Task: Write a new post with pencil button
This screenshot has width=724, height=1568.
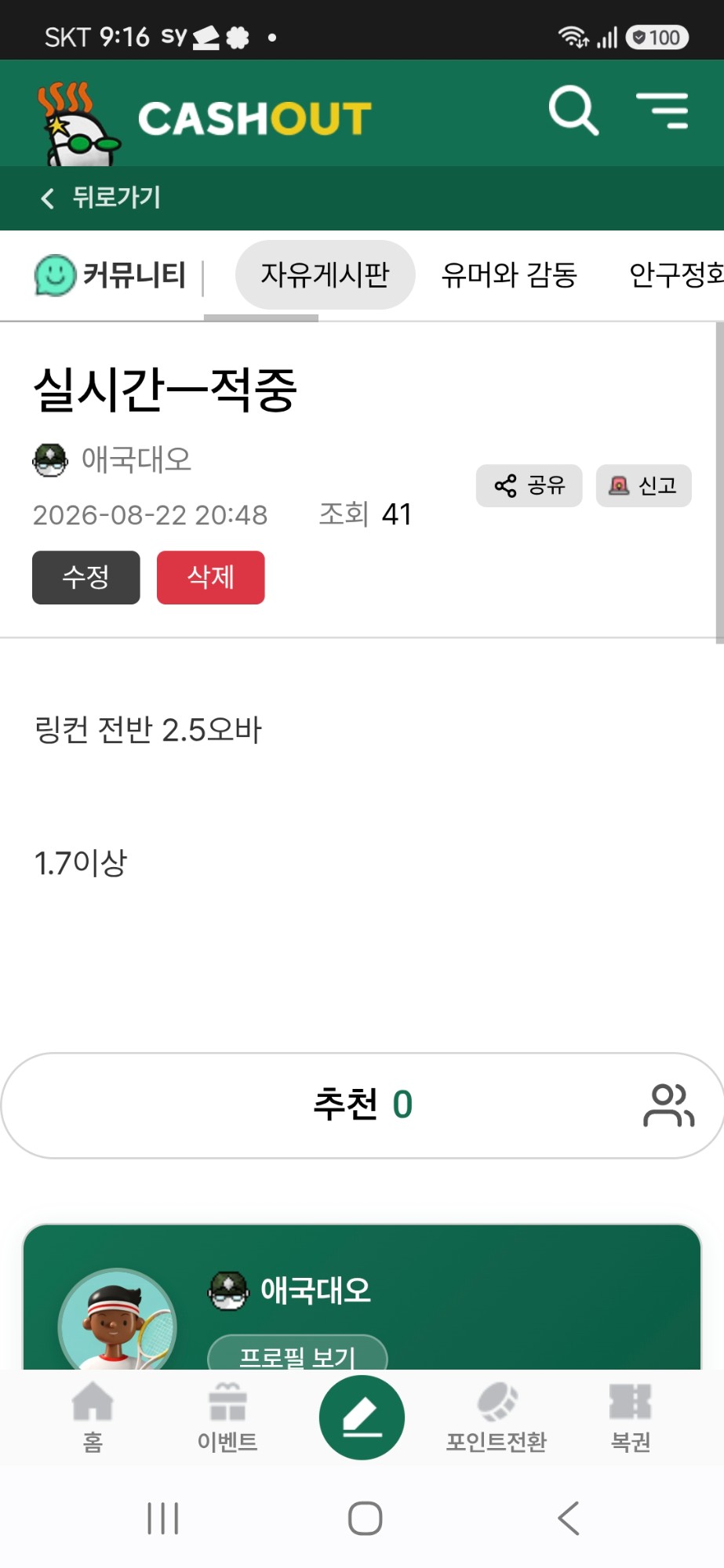Action: (362, 1417)
